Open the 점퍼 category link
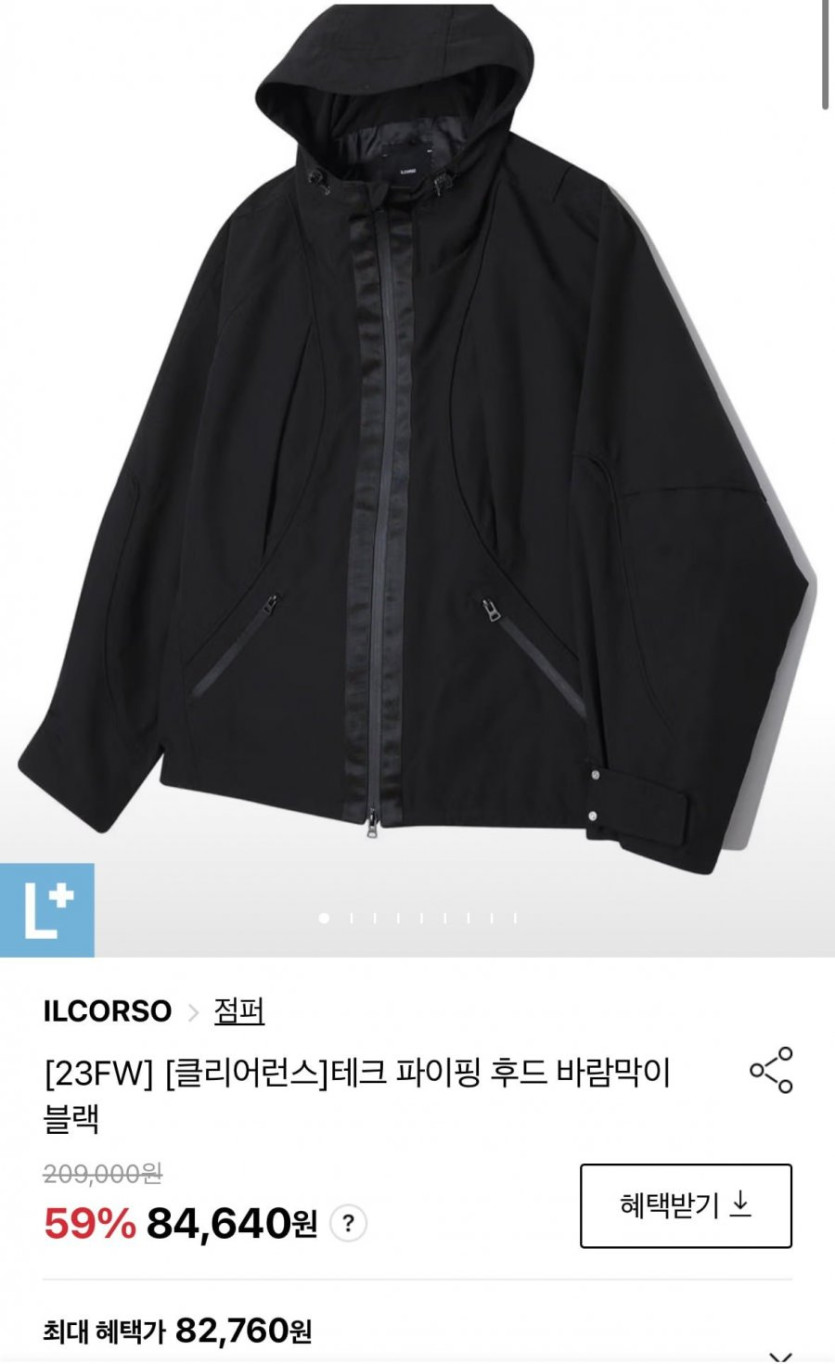The width and height of the screenshot is (835, 1364). [238, 1011]
